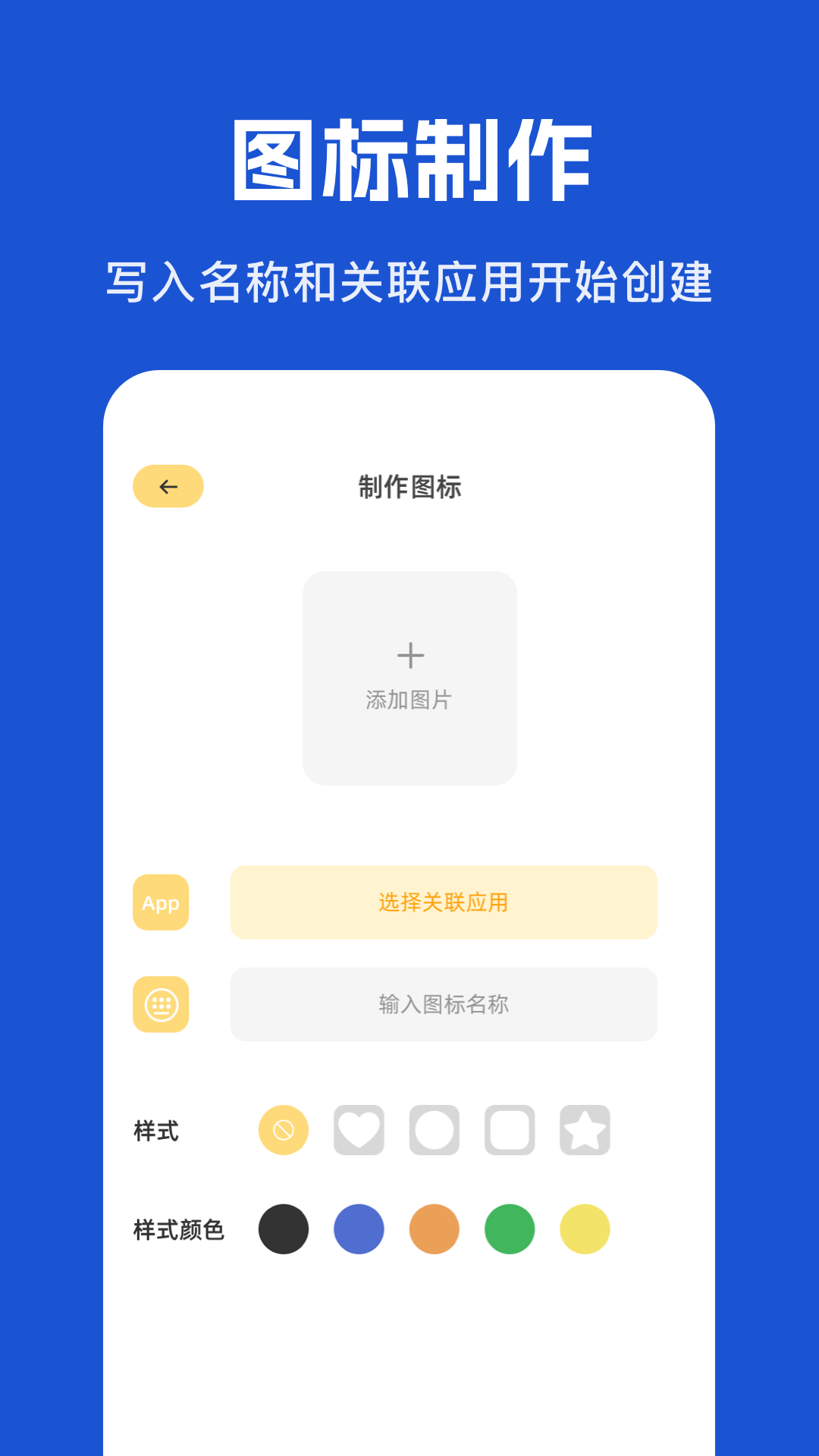This screenshot has height=1456, width=819.
Task: Select the circle style shape
Action: click(x=433, y=1131)
